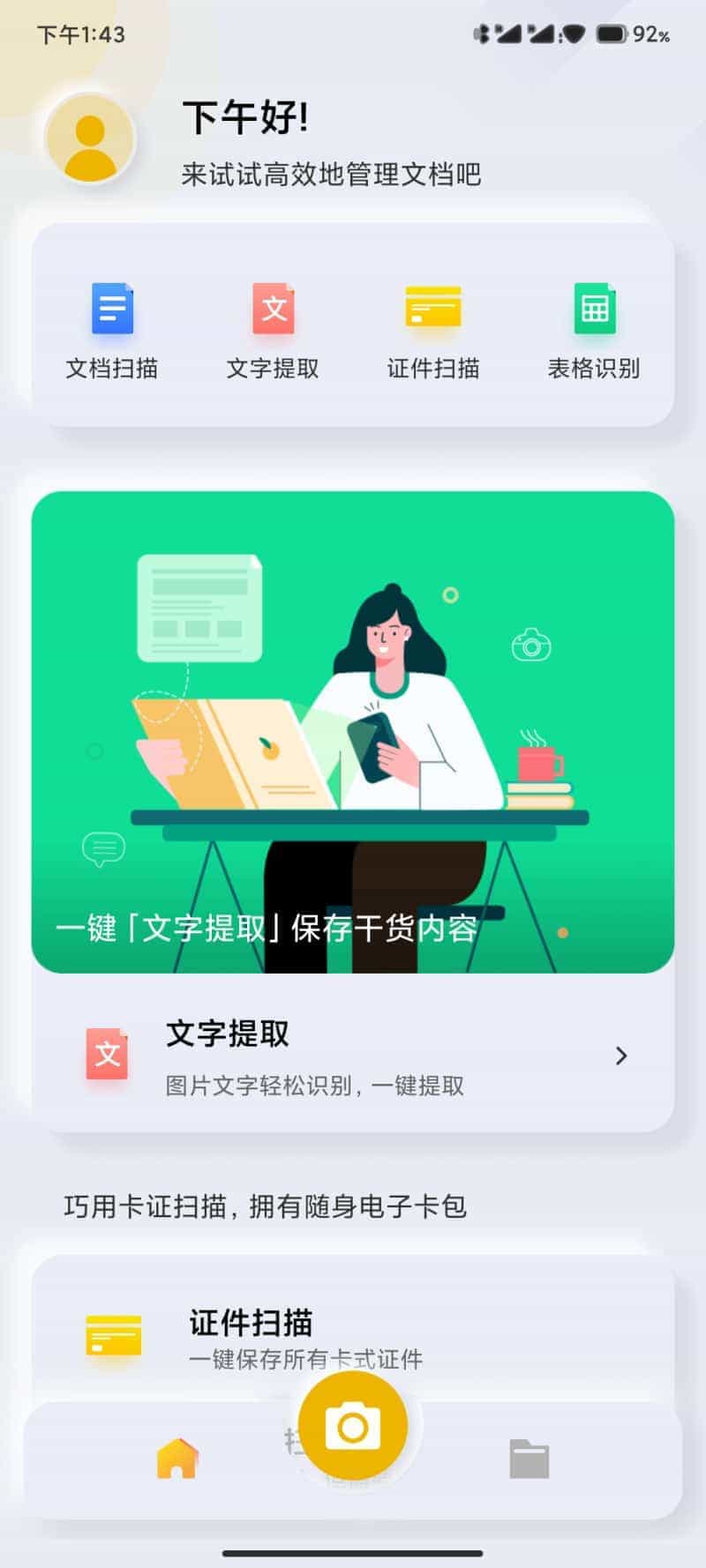Open 表格识别 table recognition
706x1568 pixels.
tap(594, 330)
